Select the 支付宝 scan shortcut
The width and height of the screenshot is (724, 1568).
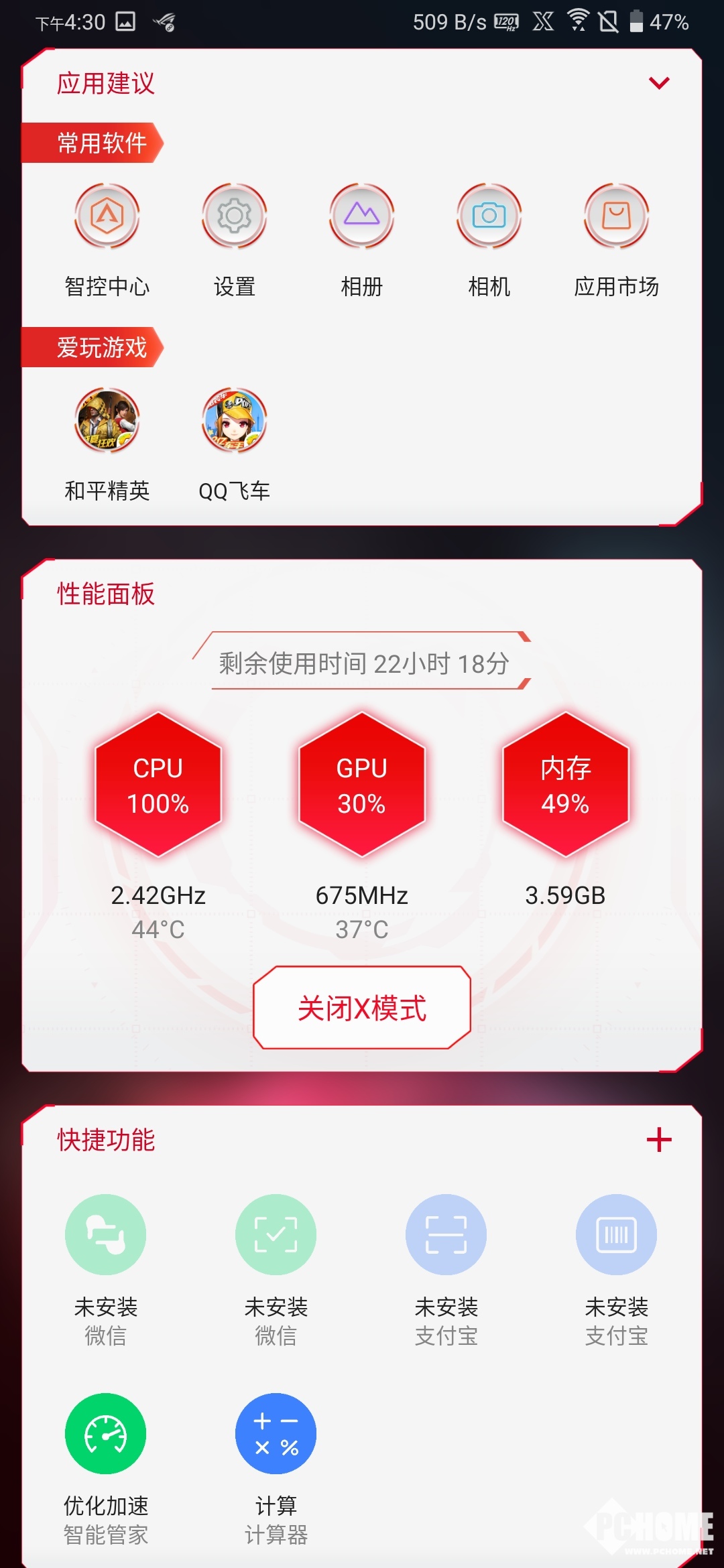click(446, 1234)
